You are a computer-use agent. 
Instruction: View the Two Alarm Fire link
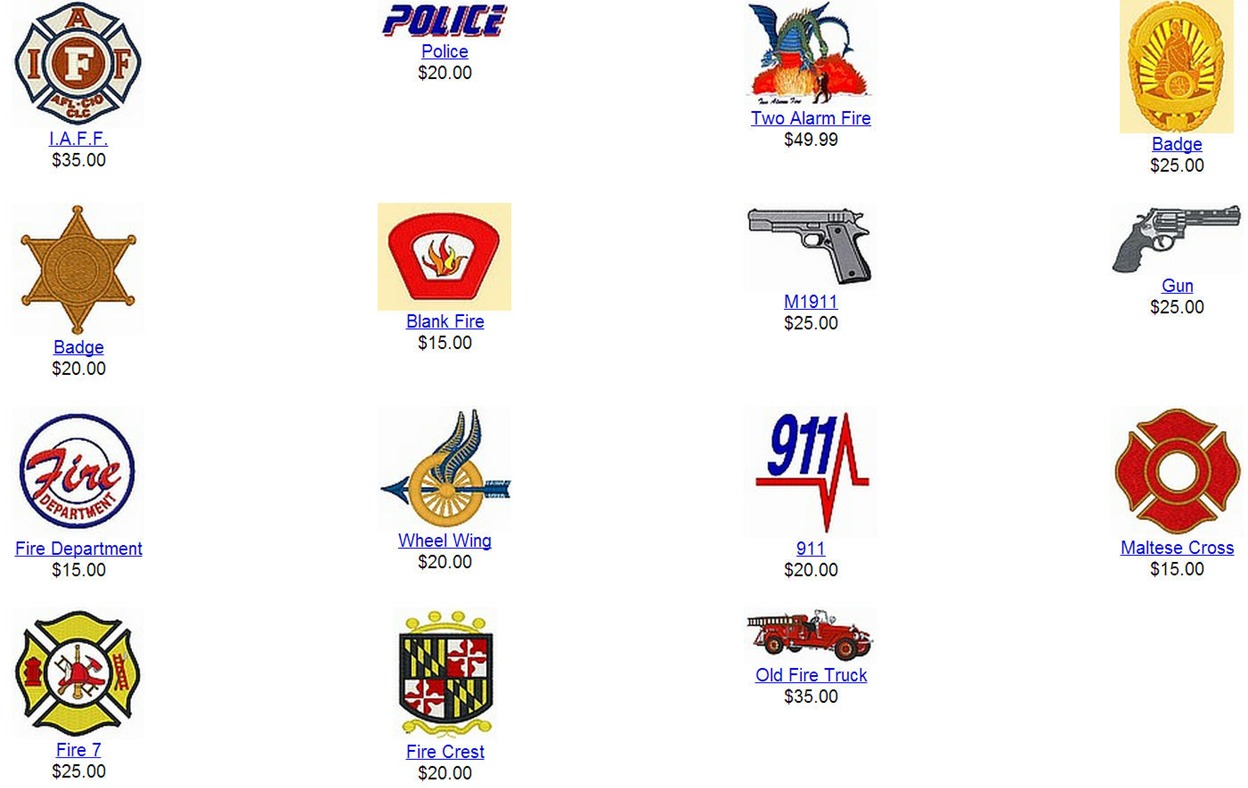click(810, 118)
